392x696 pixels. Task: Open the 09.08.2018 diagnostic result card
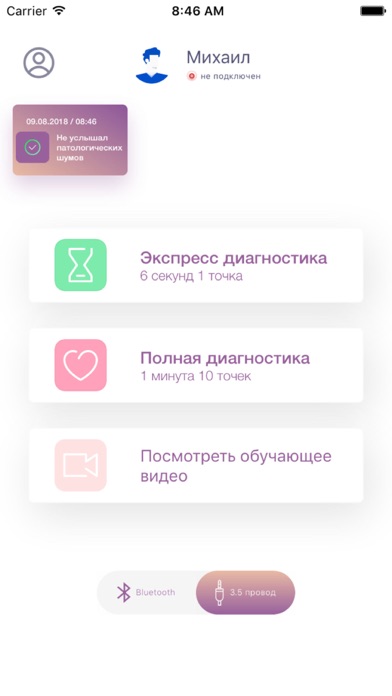[x=70, y=140]
